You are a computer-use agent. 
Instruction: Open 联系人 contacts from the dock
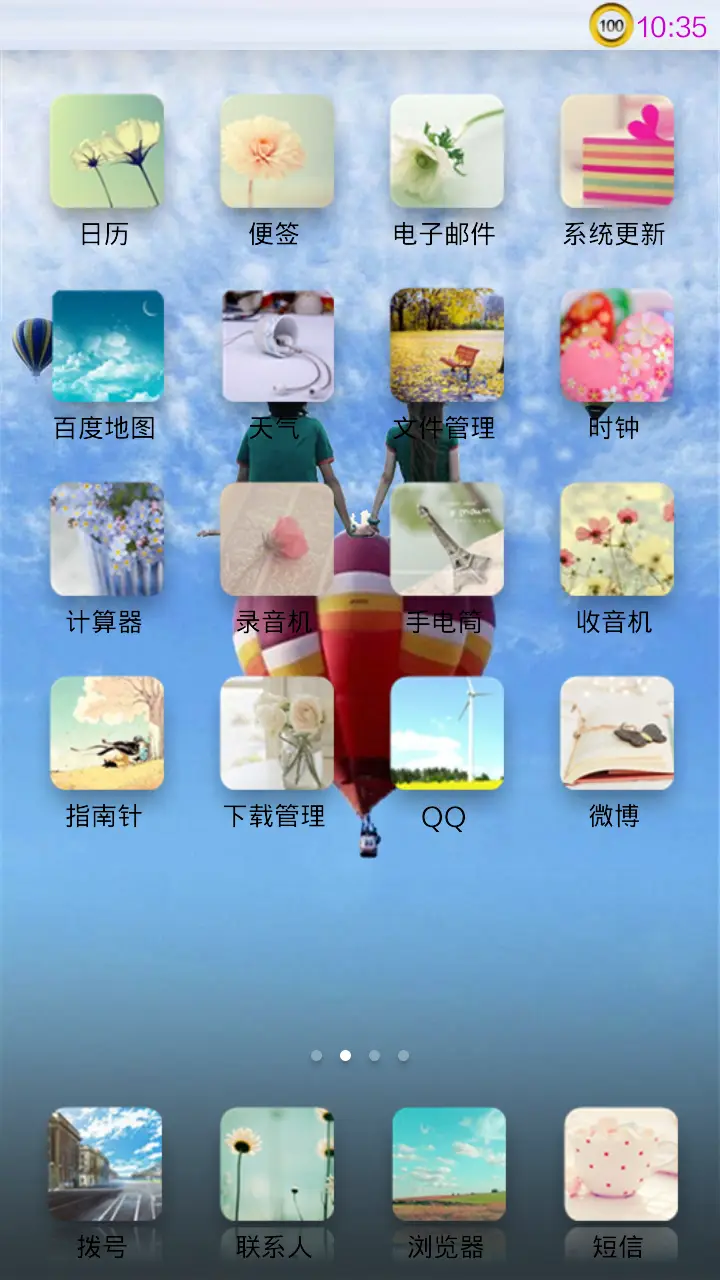[276, 1163]
